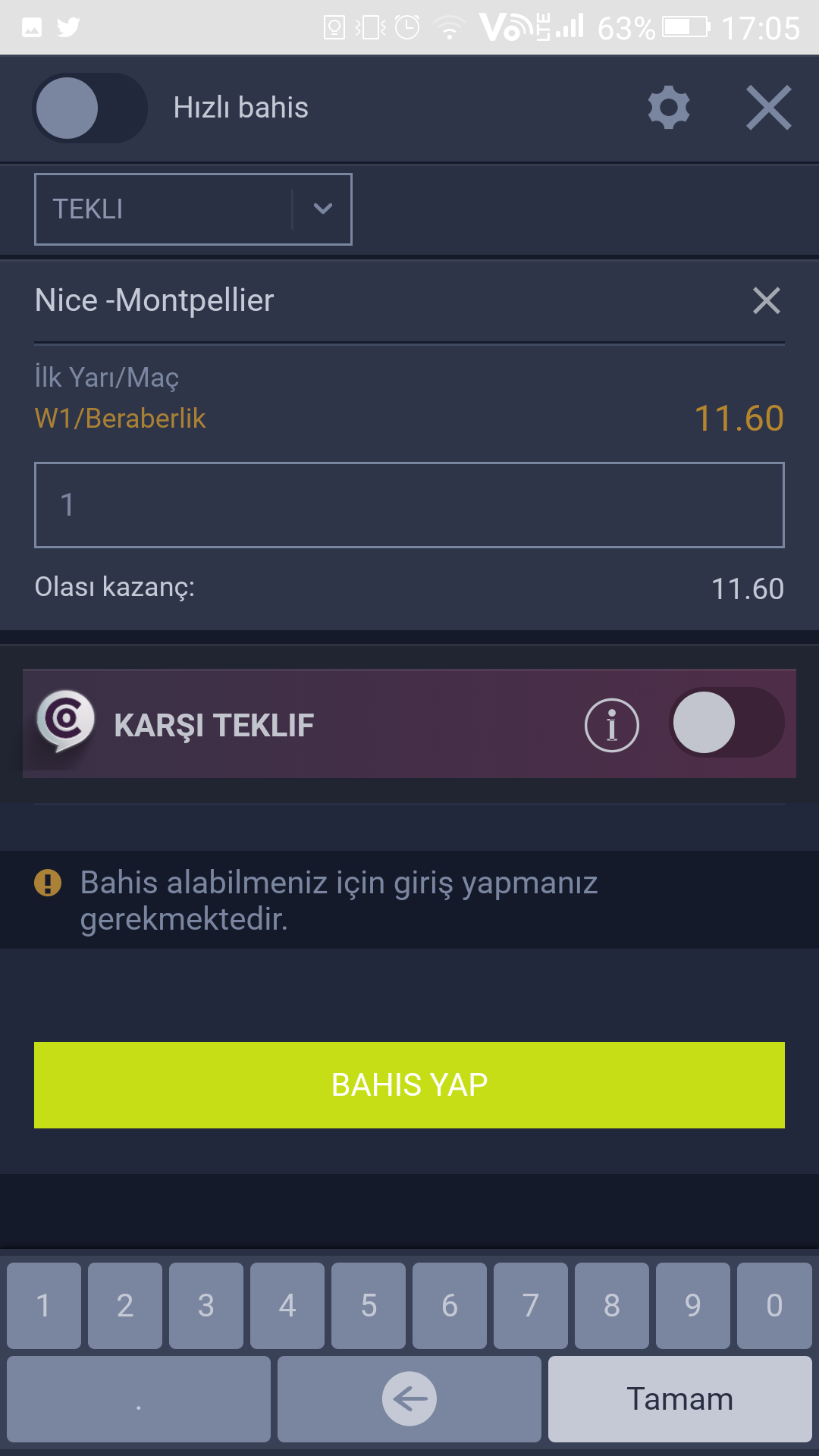
Task: Toggle the Hızlı bahis switch
Action: tap(89, 108)
